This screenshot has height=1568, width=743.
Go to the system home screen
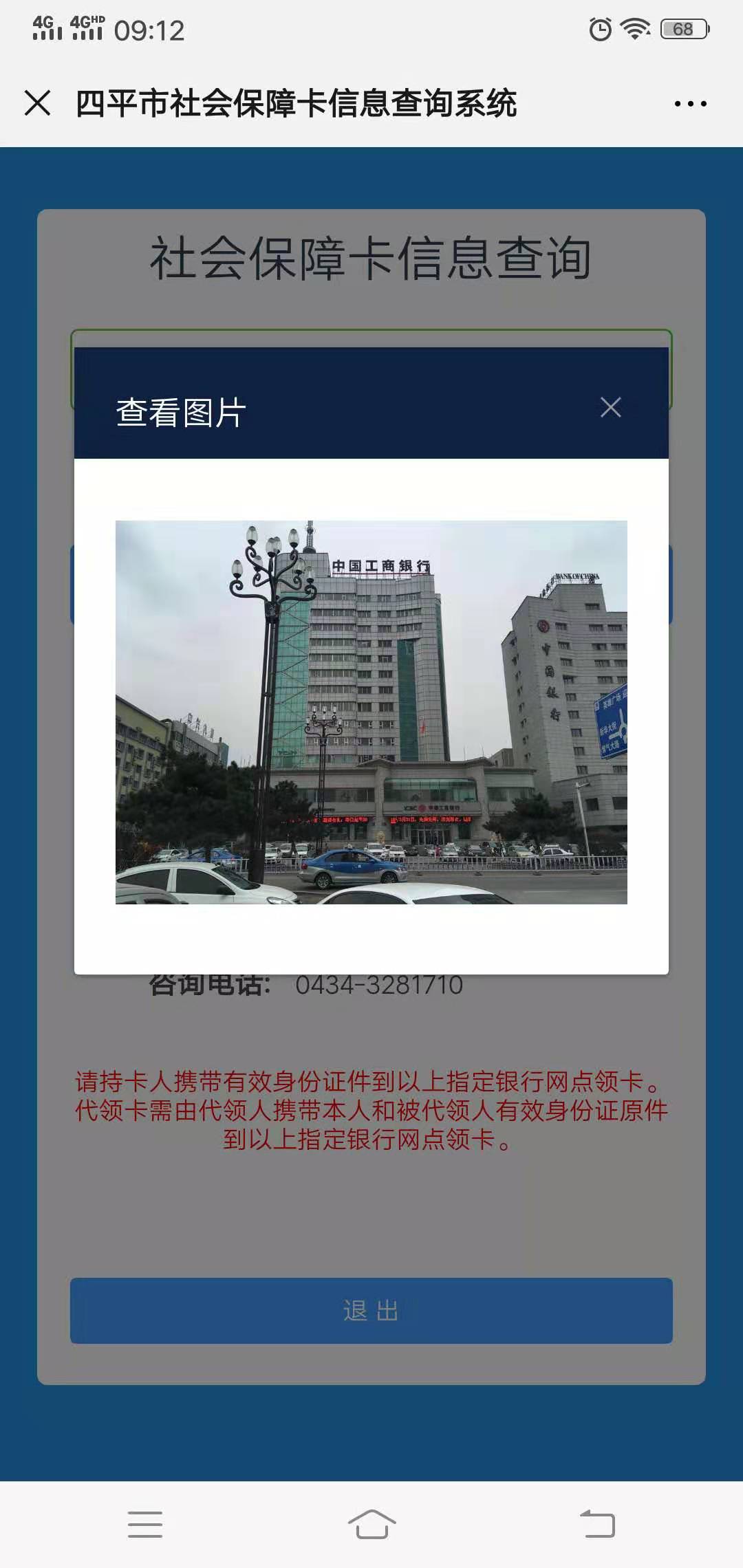371,1523
